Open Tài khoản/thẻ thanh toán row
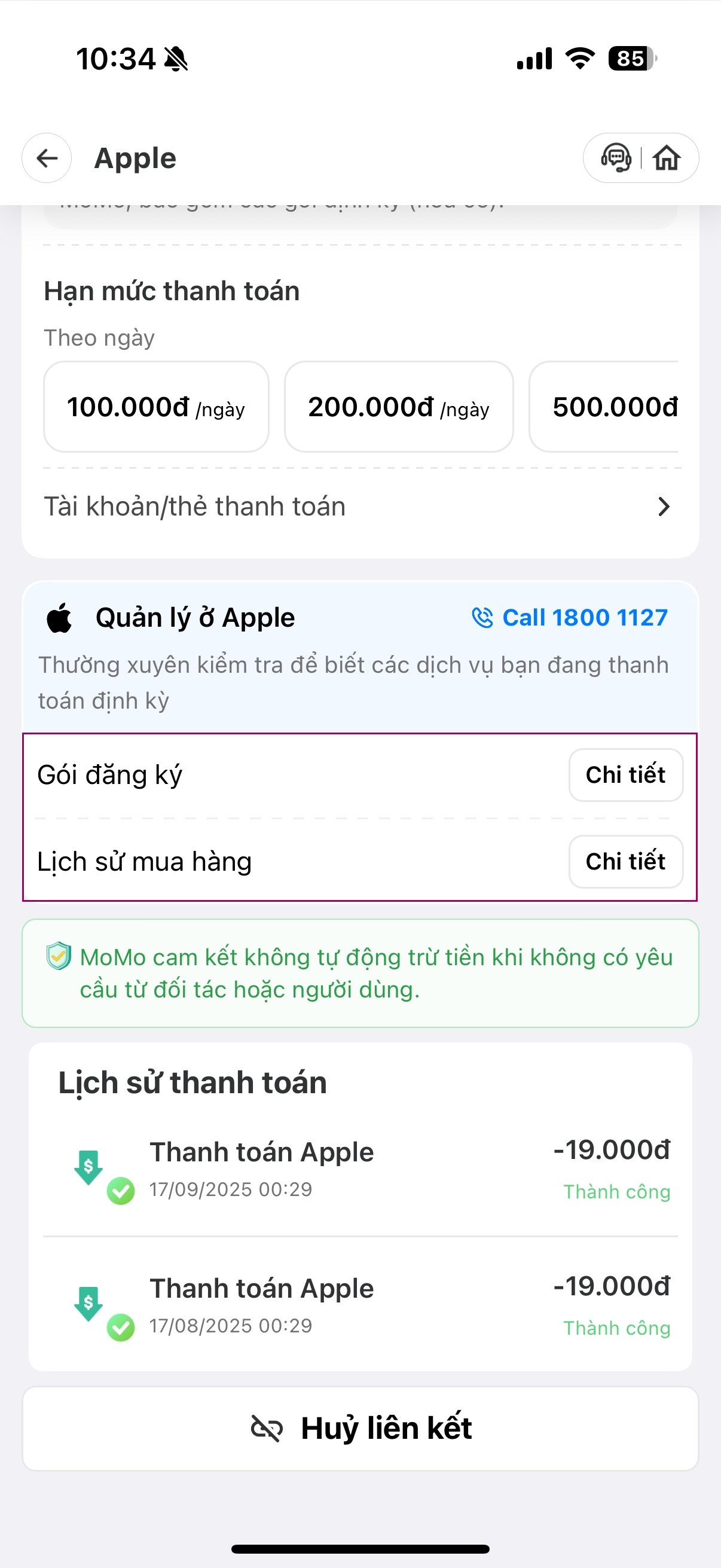The image size is (721, 1568). pyautogui.click(x=359, y=507)
